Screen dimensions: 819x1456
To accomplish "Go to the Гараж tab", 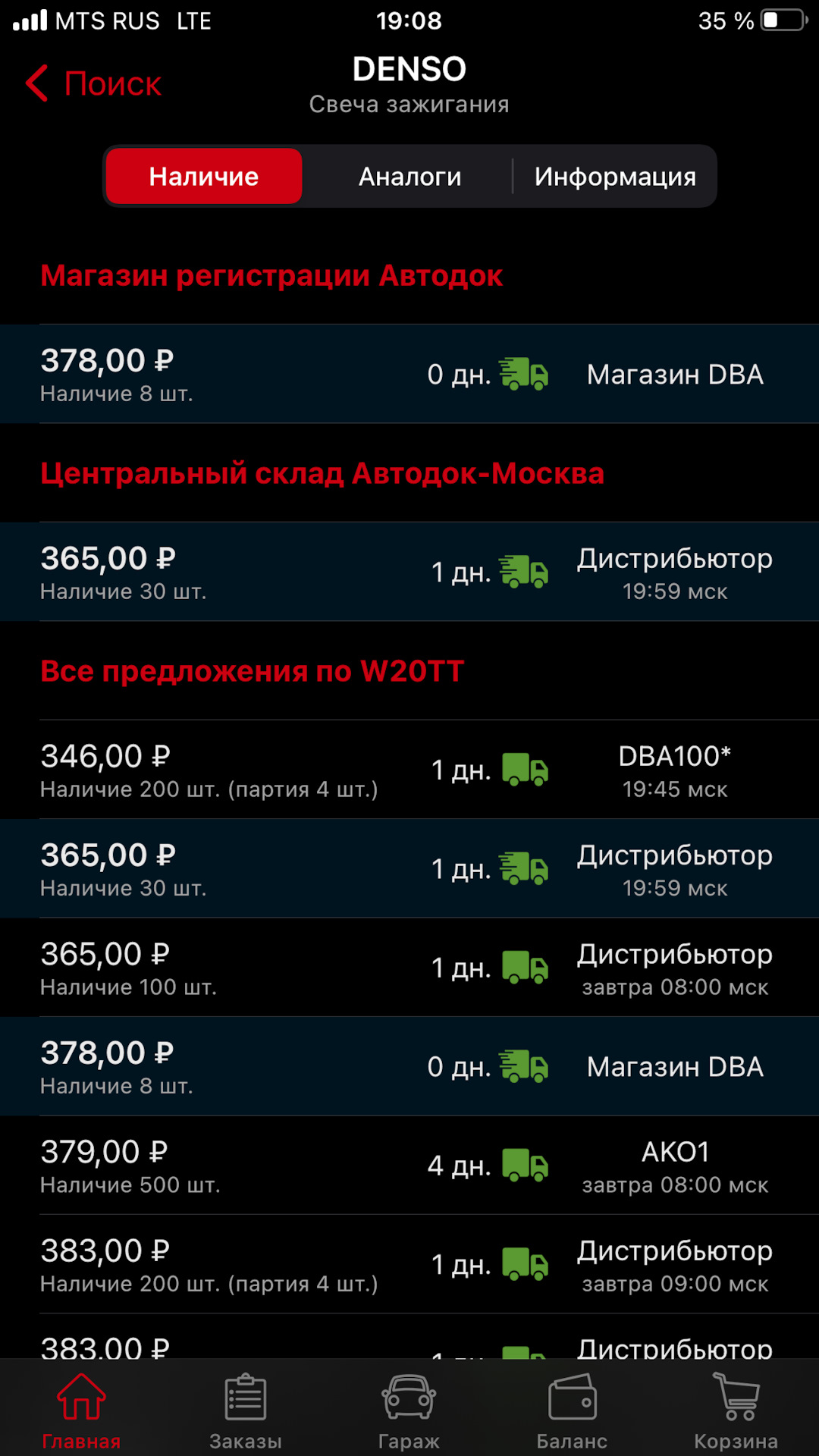I will [x=409, y=1410].
